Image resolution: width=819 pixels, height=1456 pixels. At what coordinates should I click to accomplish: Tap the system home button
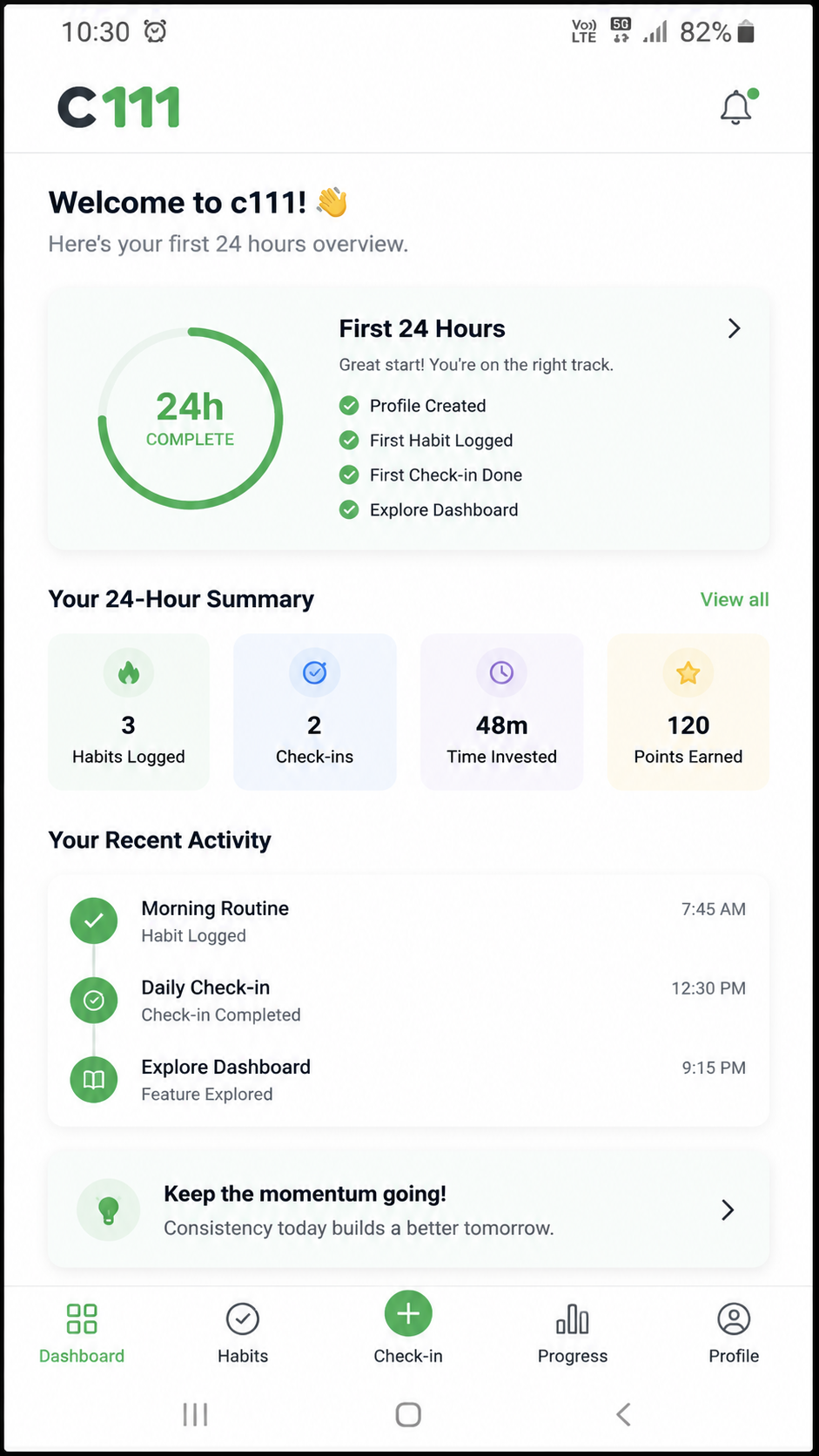point(408,1414)
